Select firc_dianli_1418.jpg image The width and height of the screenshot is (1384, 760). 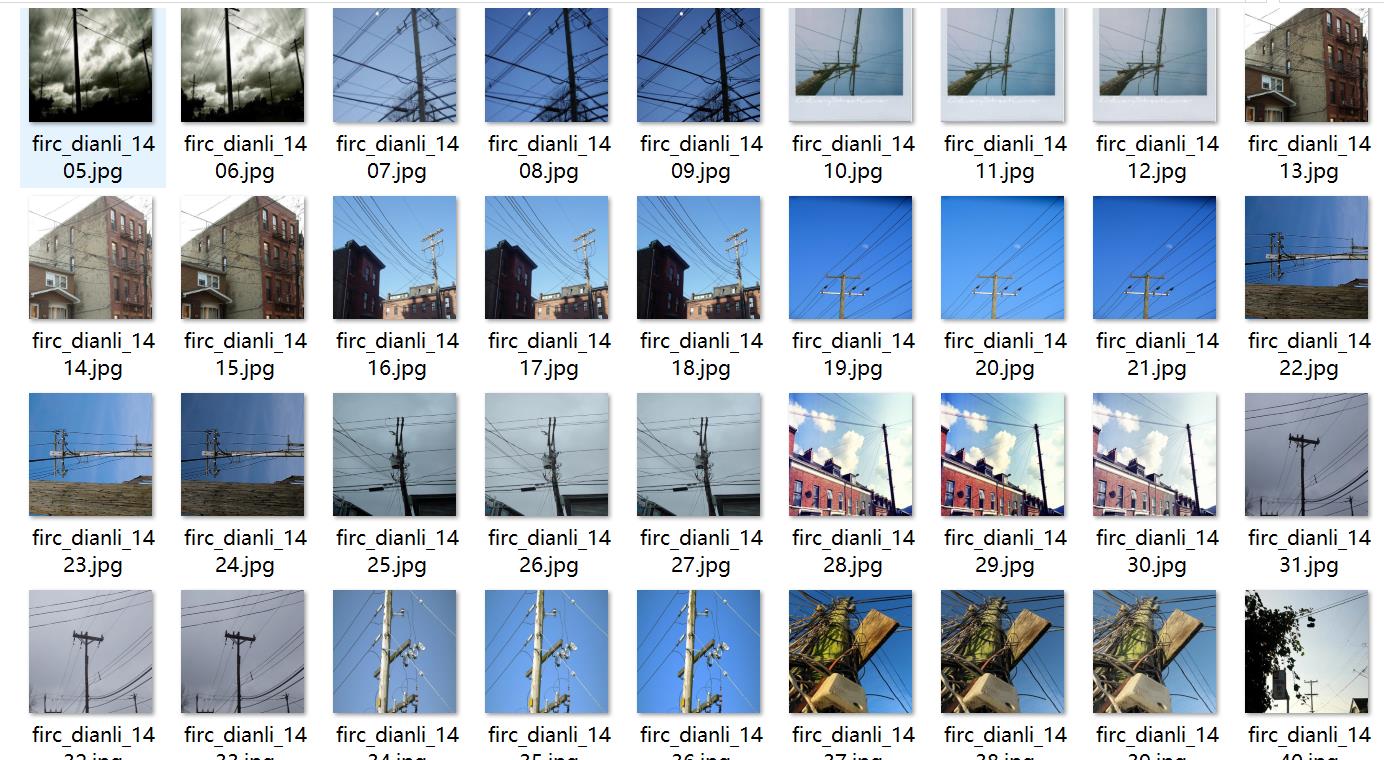pos(699,258)
